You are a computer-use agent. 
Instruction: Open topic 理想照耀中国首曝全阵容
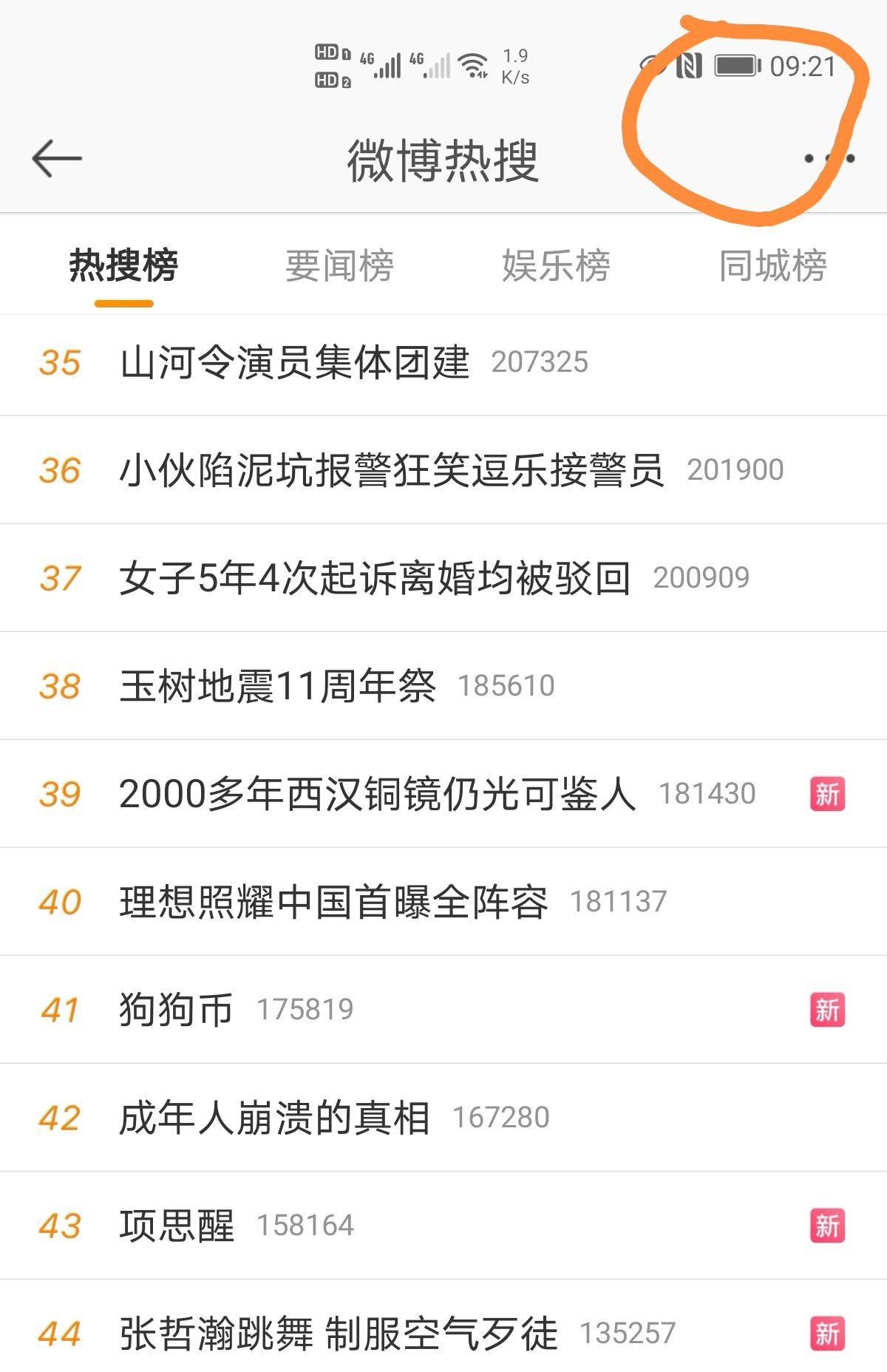[x=333, y=902]
